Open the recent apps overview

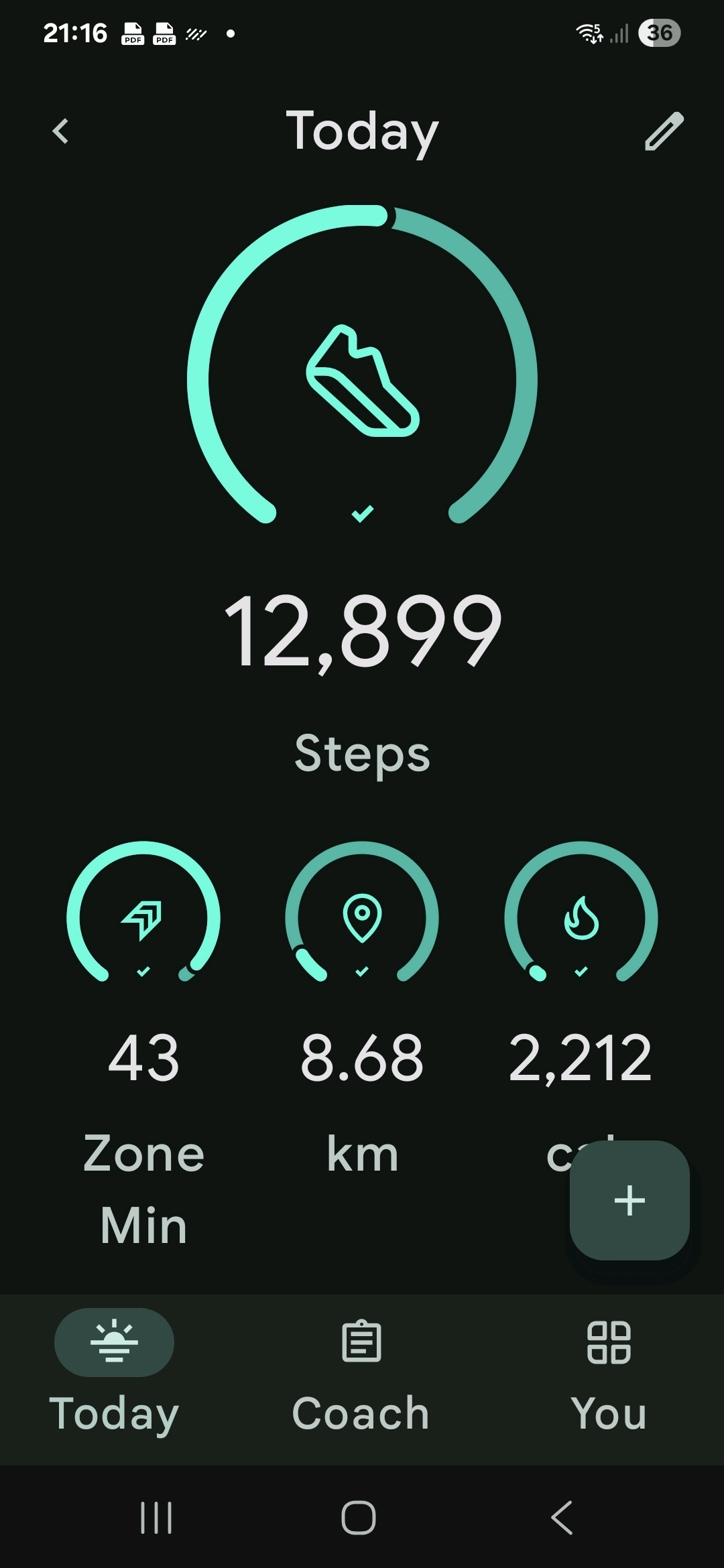tap(156, 1518)
